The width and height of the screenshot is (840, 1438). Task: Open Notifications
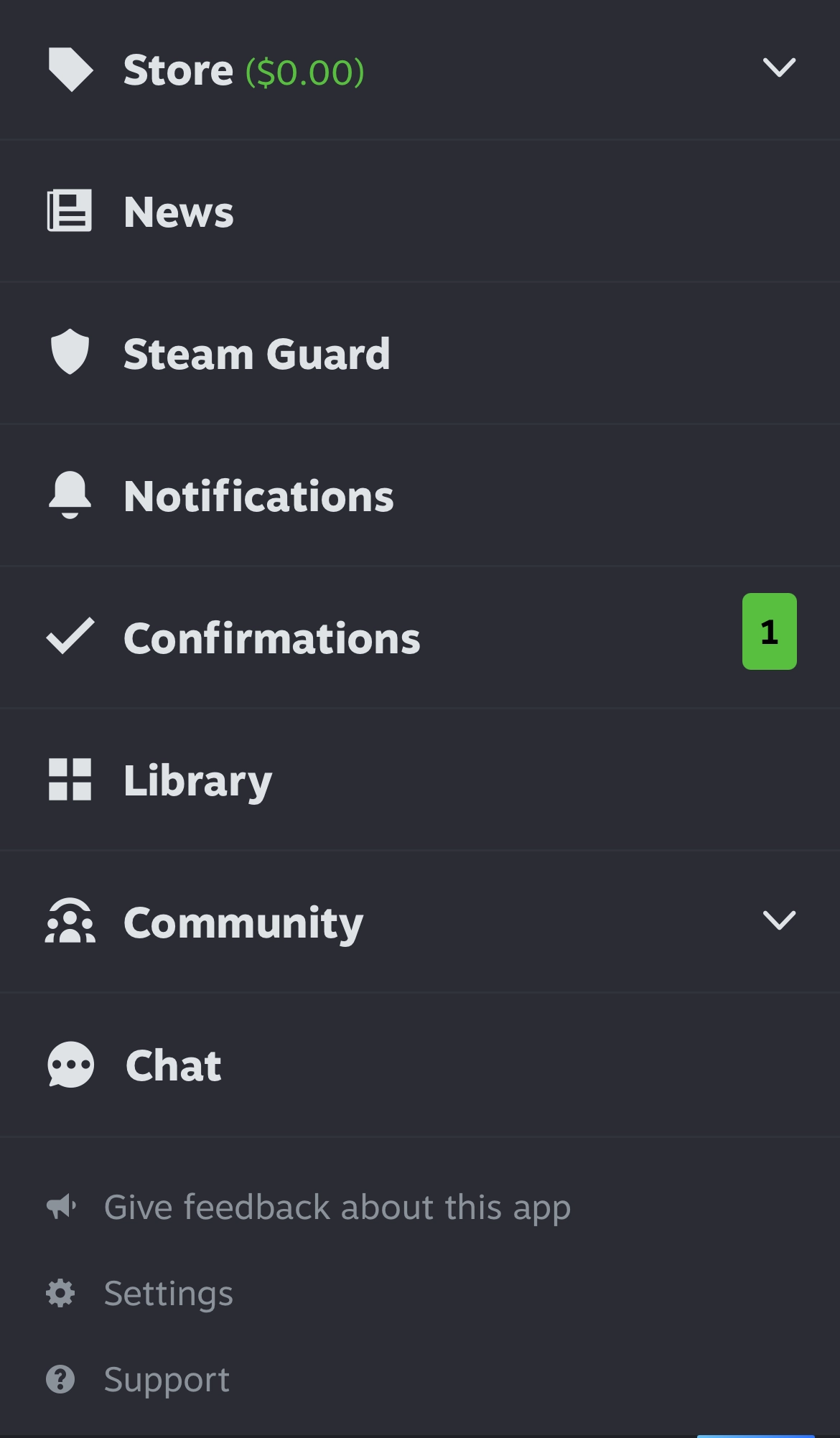click(258, 496)
